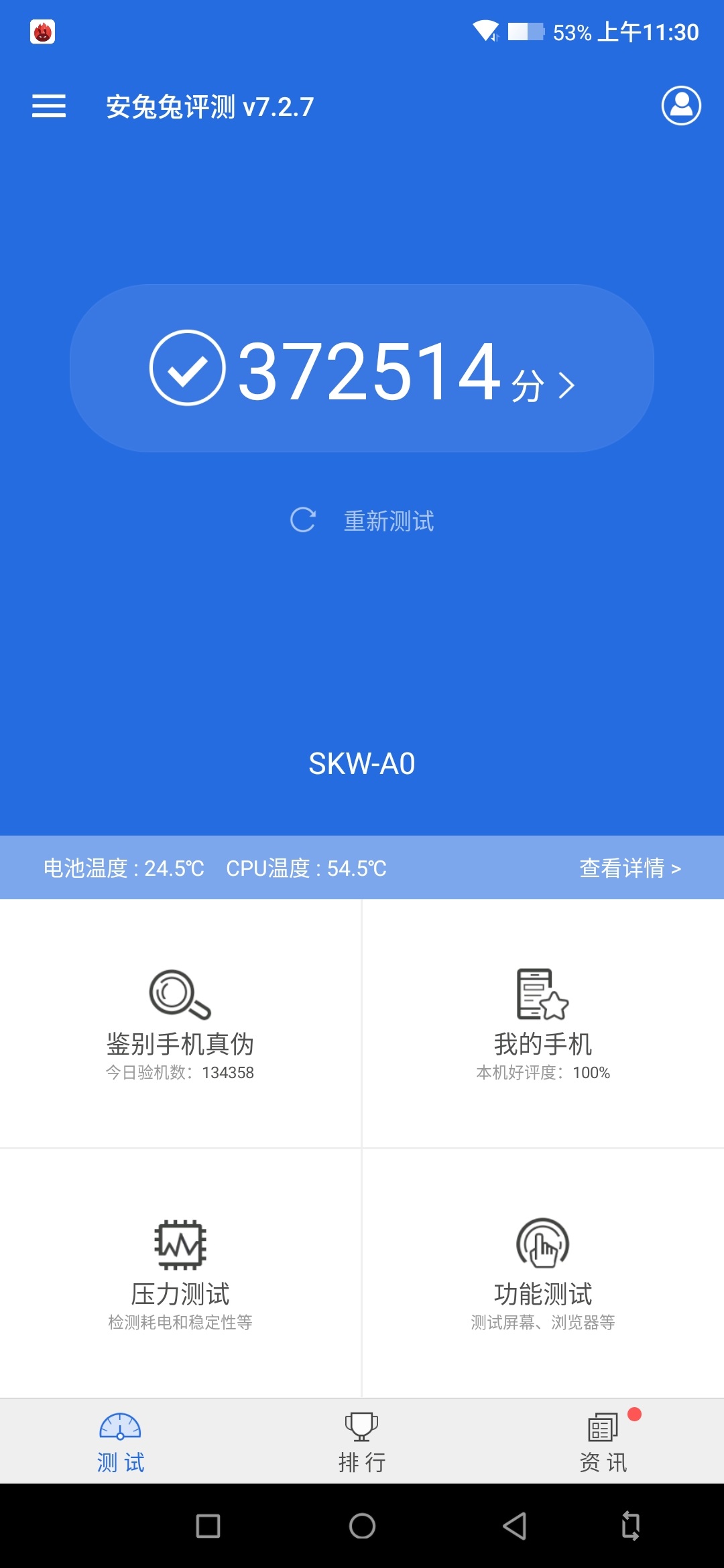Tap 重新测试 to rerun benchmark
724x1568 pixels.
[x=389, y=521]
